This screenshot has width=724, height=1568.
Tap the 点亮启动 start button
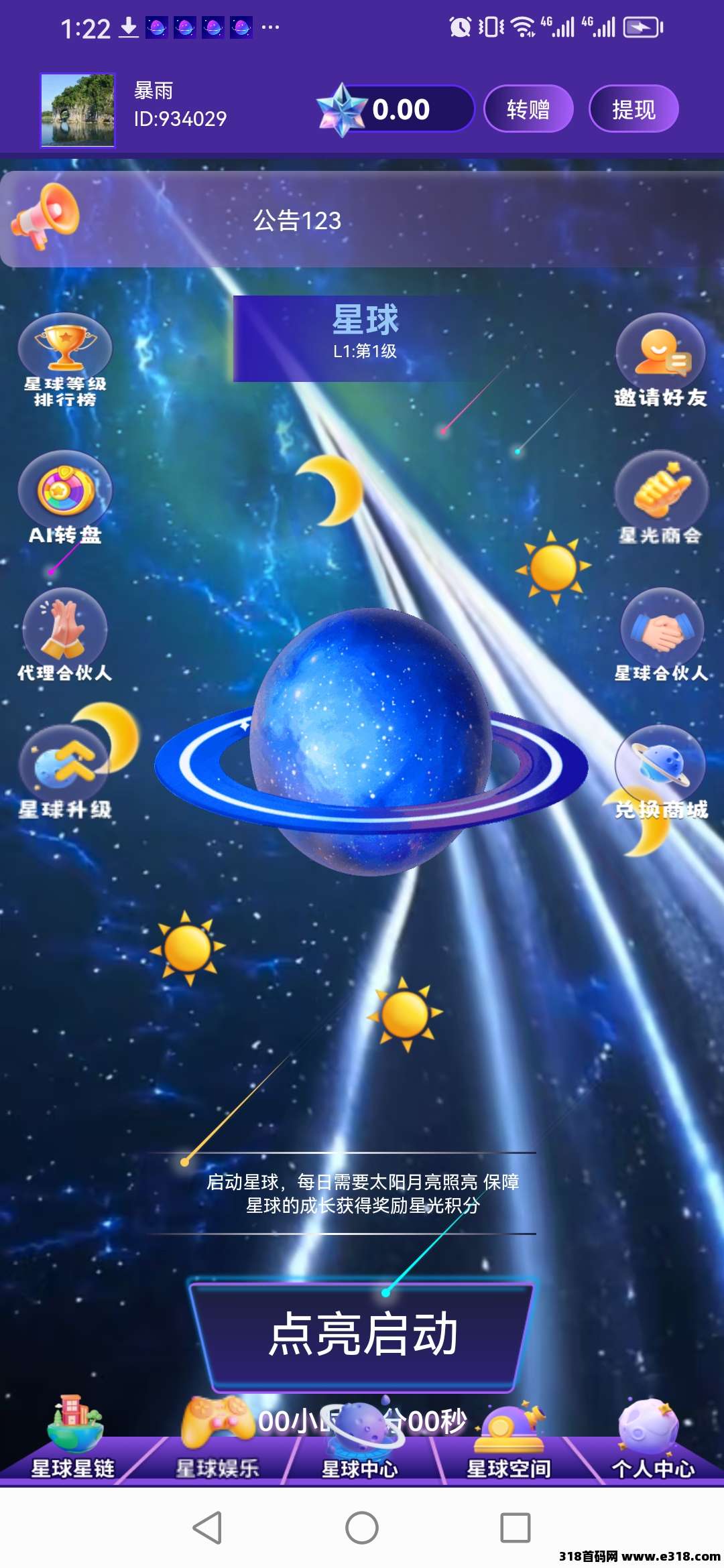tap(362, 1335)
